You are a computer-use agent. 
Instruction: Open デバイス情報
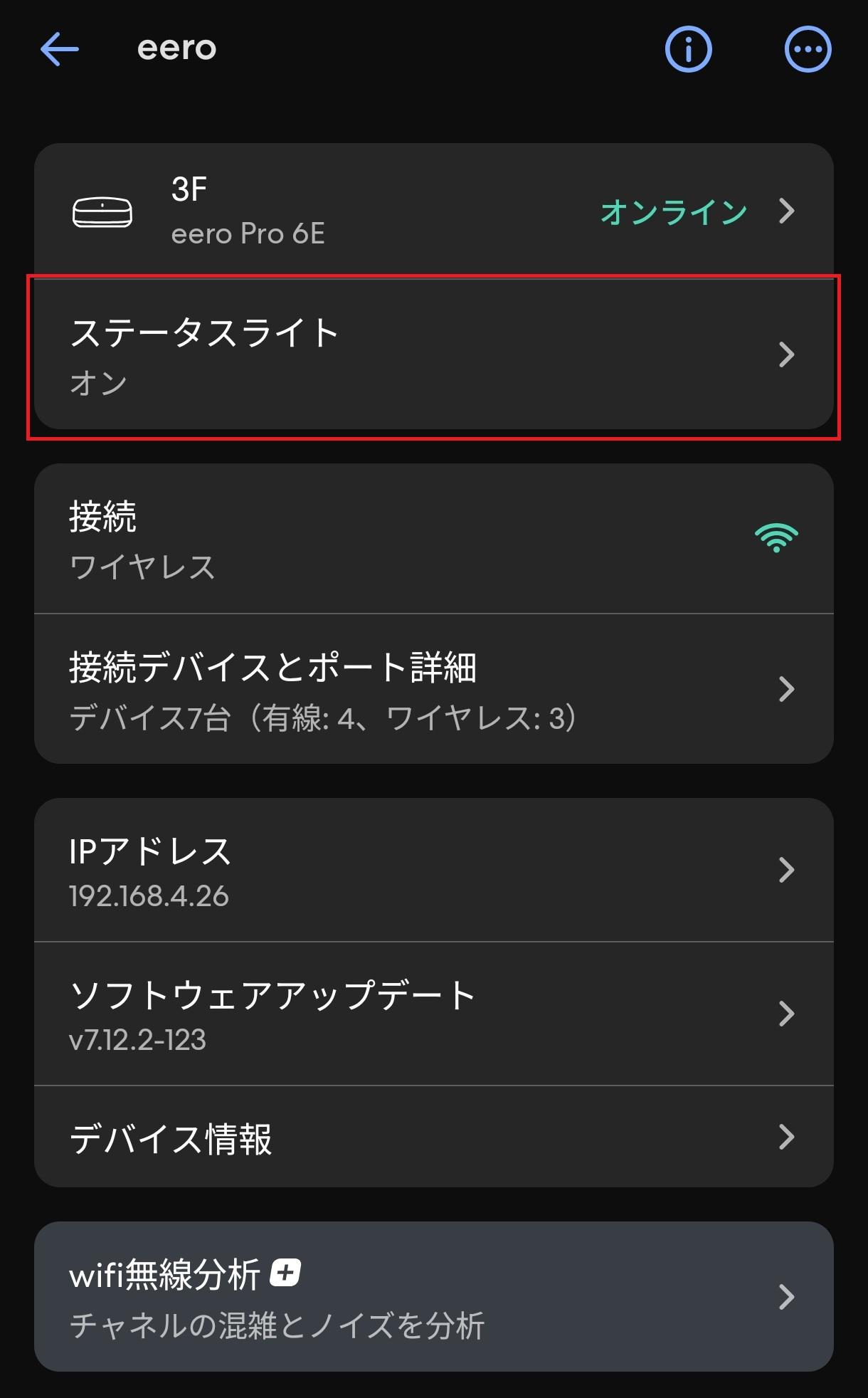point(433,1137)
